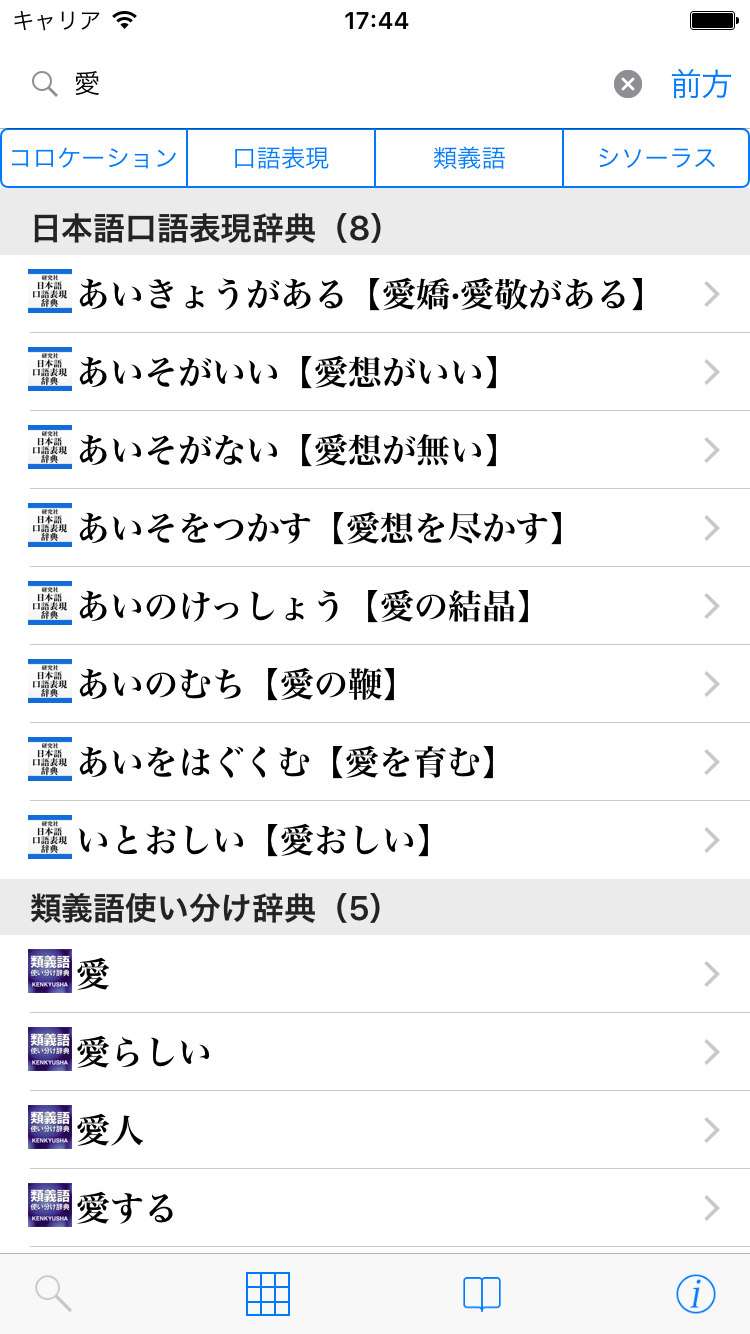This screenshot has height=1334, width=750.
Task: Open the grid view in bottom toolbar
Action: pyautogui.click(x=268, y=1294)
